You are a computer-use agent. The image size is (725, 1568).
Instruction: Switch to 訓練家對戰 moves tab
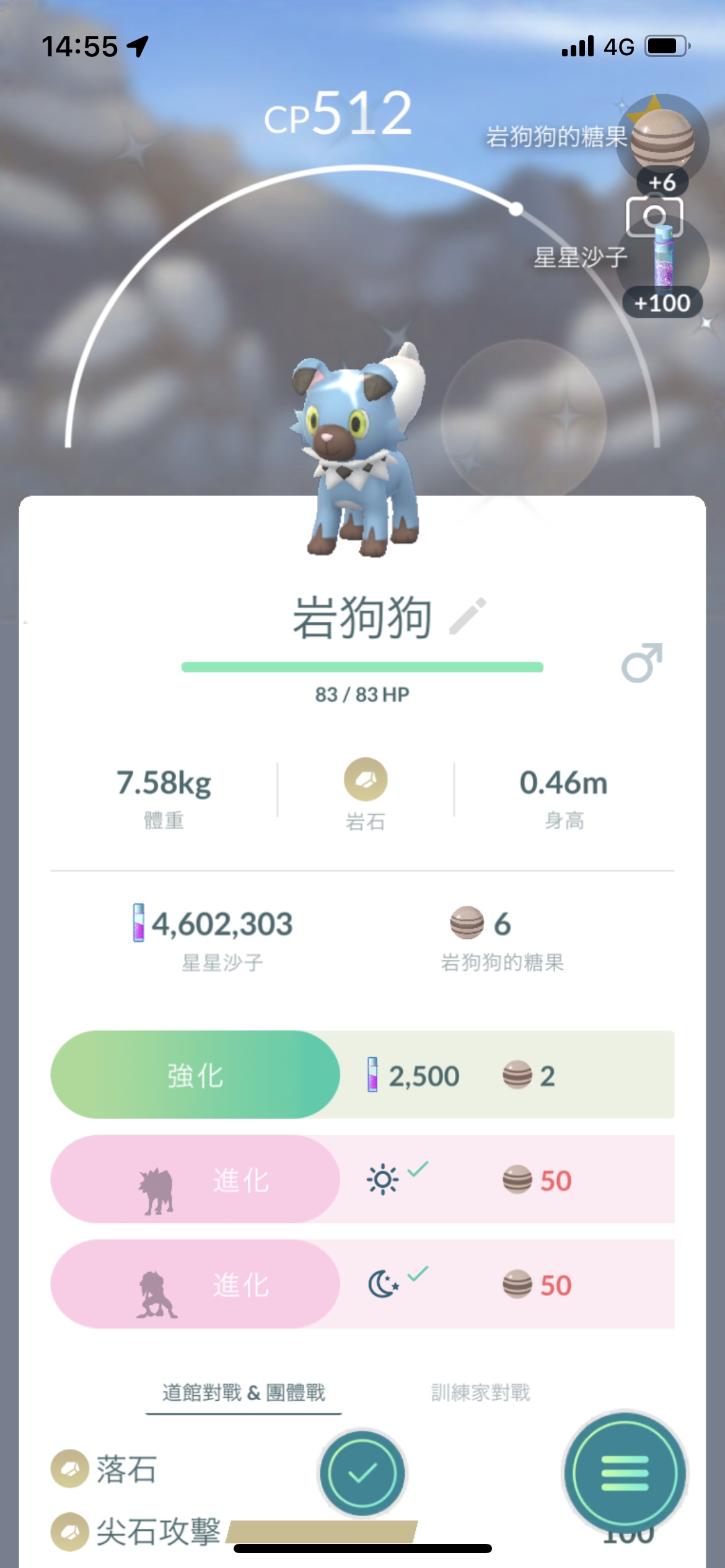(480, 1393)
